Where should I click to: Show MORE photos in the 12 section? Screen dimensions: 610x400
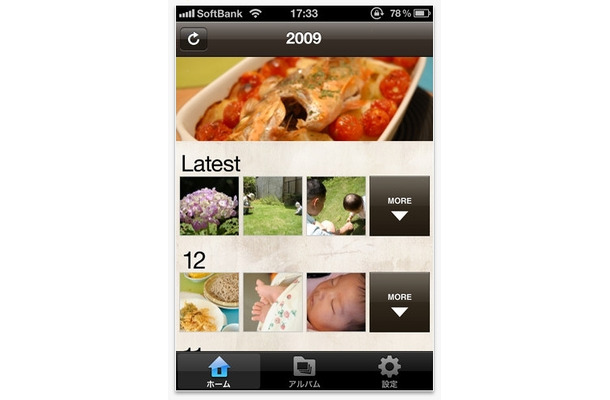[x=399, y=302]
